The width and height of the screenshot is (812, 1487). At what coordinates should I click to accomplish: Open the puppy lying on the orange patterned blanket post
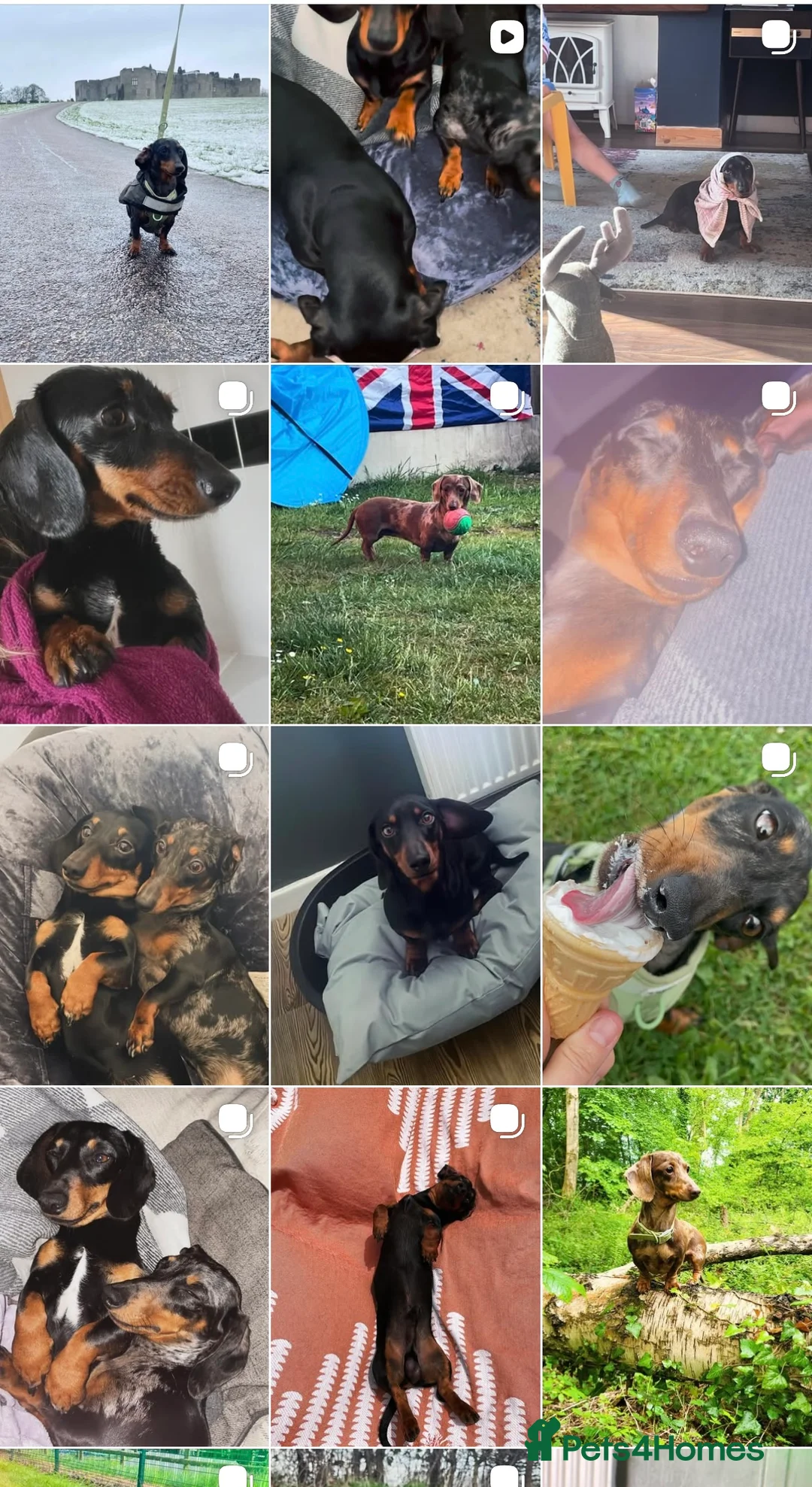[405, 1266]
